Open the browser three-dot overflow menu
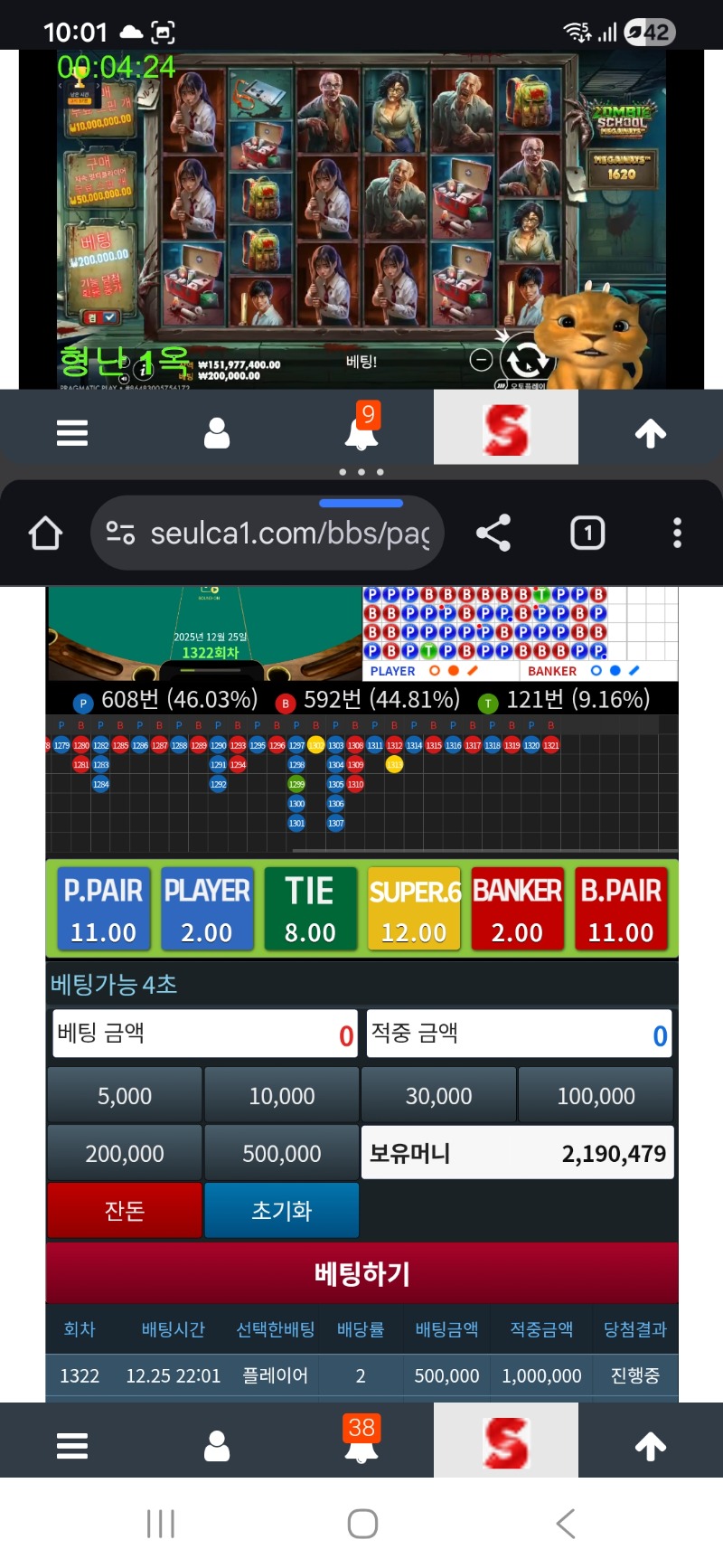Viewport: 723px width, 1568px height. pyautogui.click(x=677, y=534)
